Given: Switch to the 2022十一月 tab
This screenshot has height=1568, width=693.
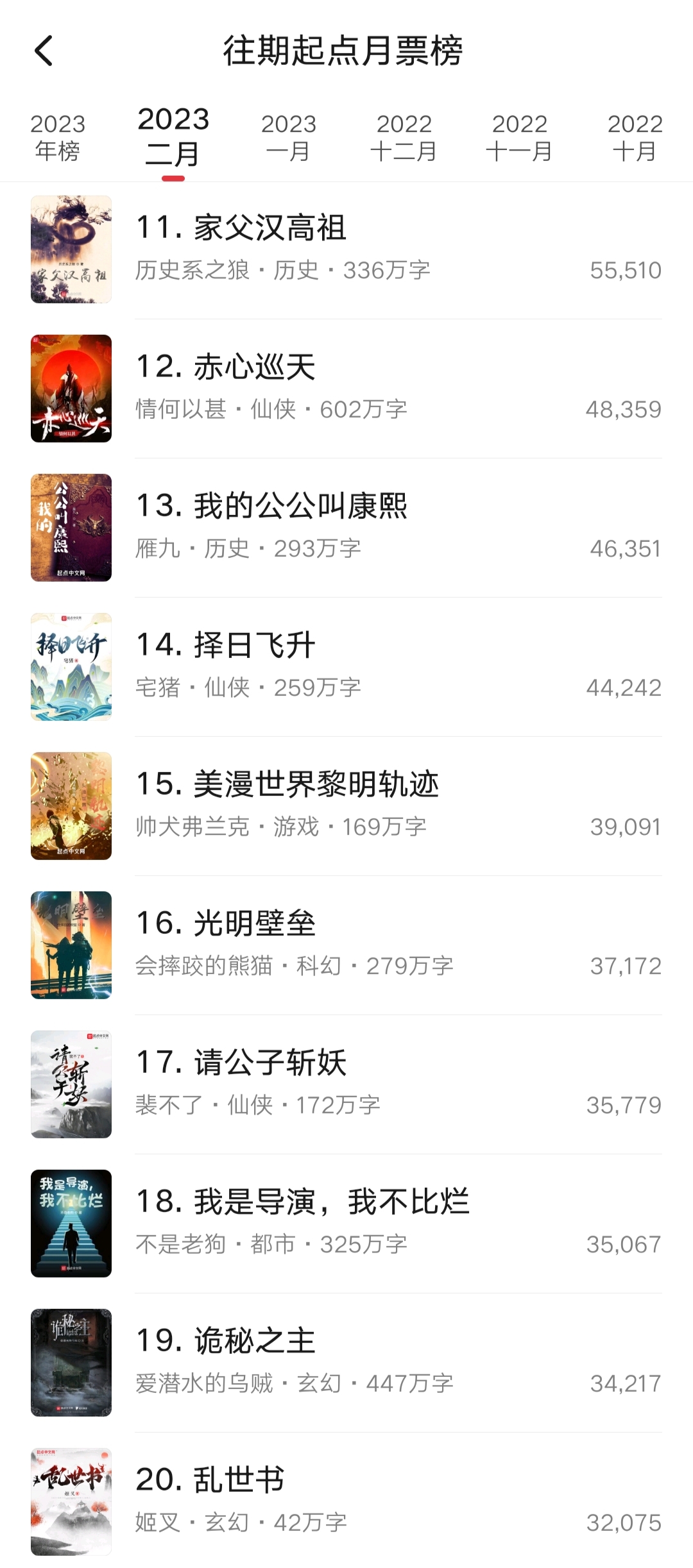Looking at the screenshot, I should (521, 136).
